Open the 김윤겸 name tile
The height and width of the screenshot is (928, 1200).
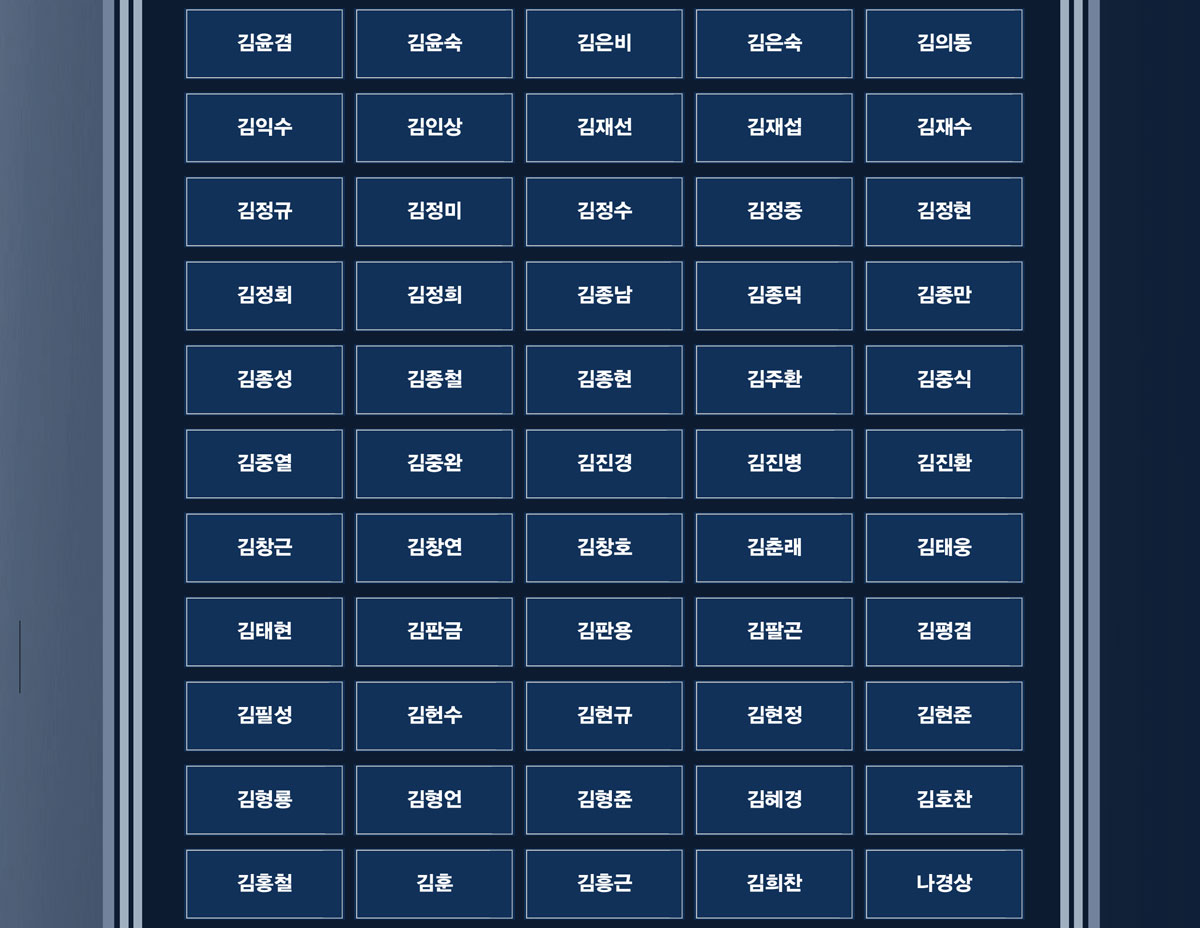point(264,44)
